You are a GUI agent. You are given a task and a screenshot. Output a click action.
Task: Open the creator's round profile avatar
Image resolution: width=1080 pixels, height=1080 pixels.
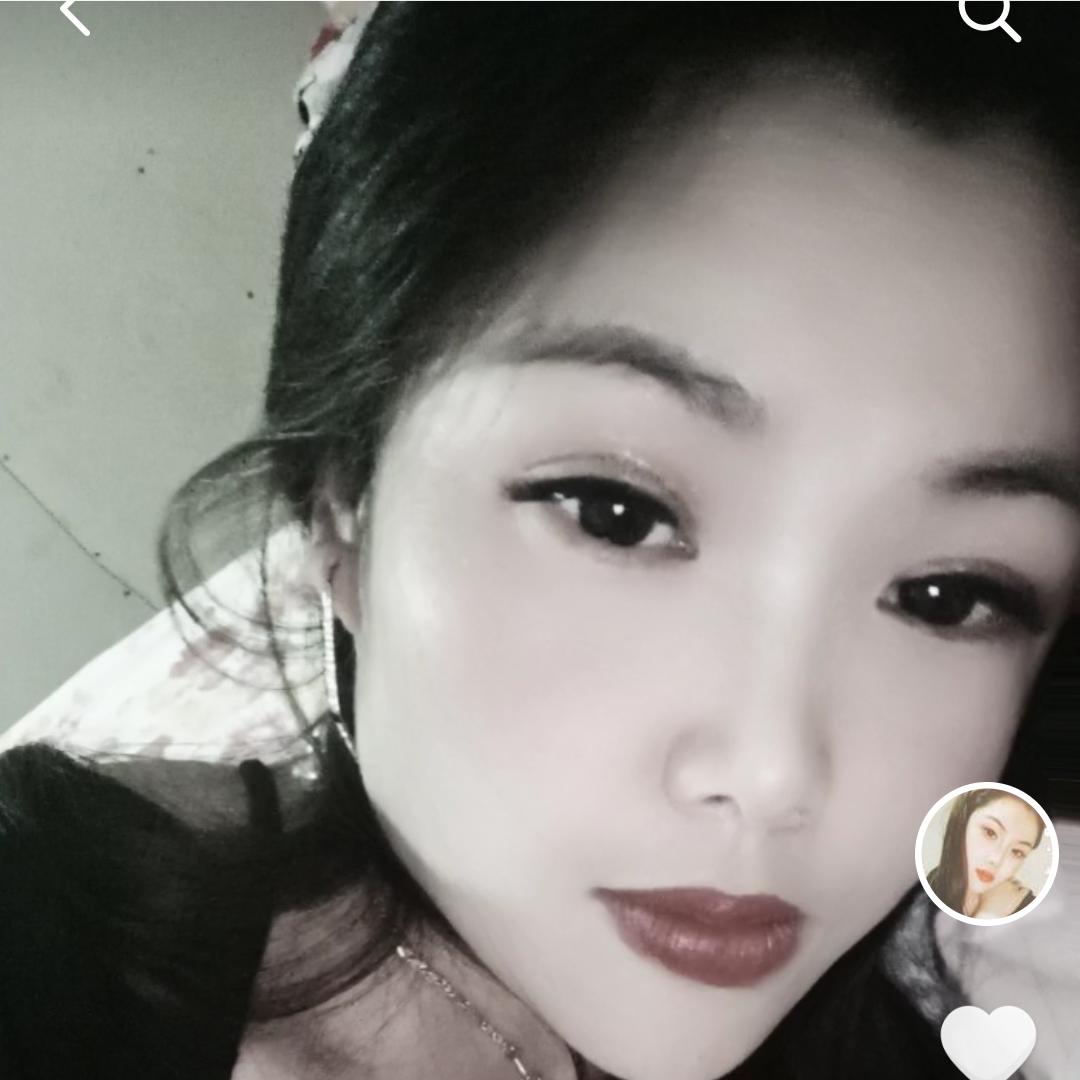coord(986,853)
